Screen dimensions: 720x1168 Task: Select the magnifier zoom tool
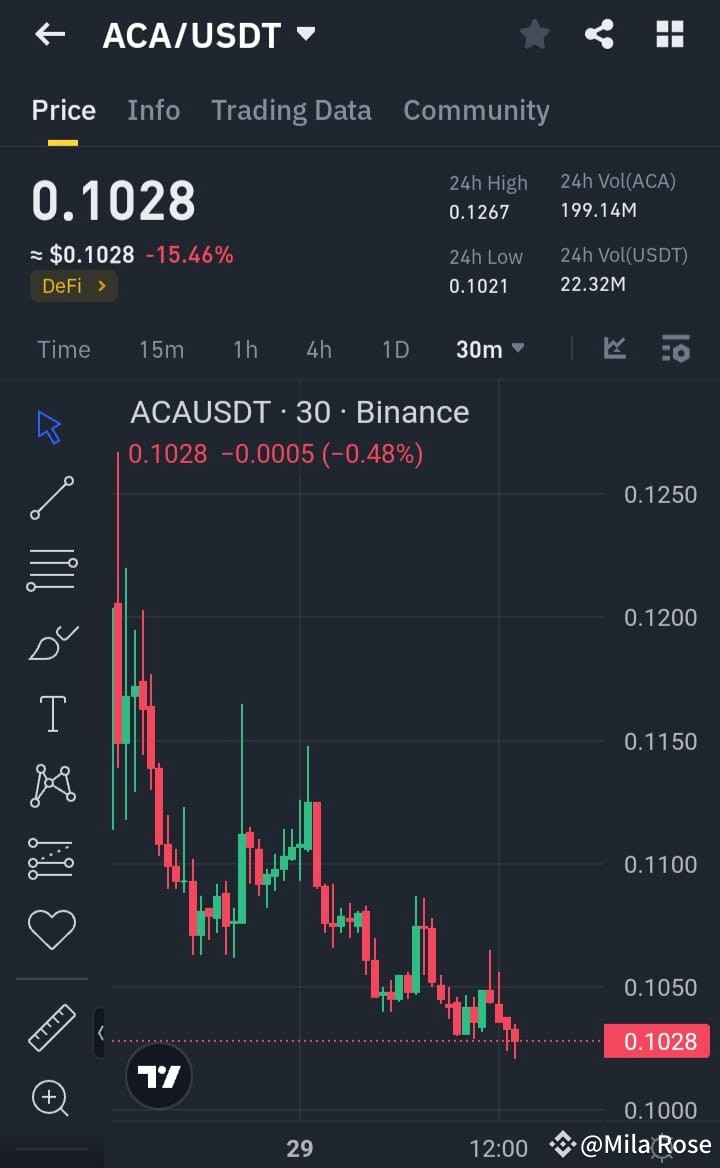point(50,1098)
